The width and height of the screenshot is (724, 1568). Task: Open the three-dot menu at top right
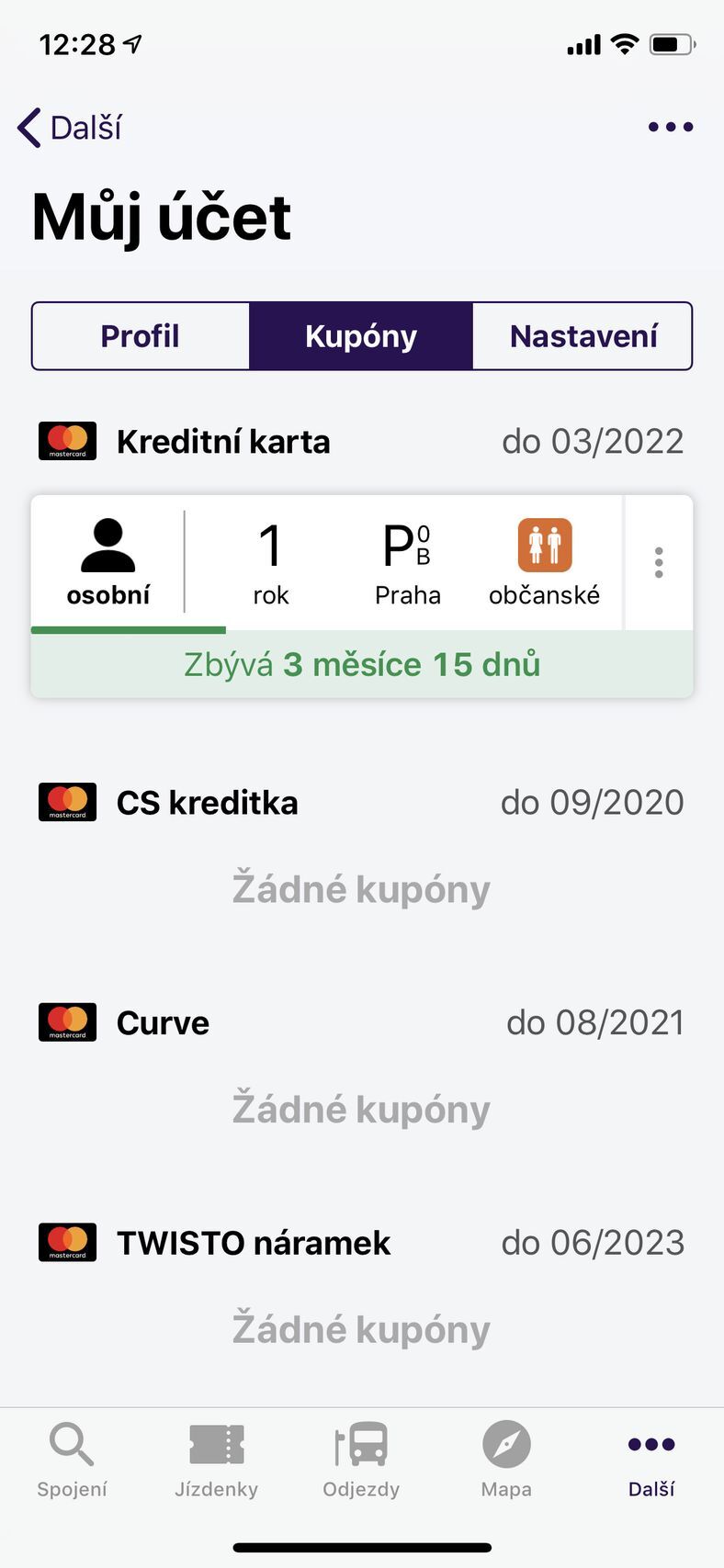click(x=670, y=126)
